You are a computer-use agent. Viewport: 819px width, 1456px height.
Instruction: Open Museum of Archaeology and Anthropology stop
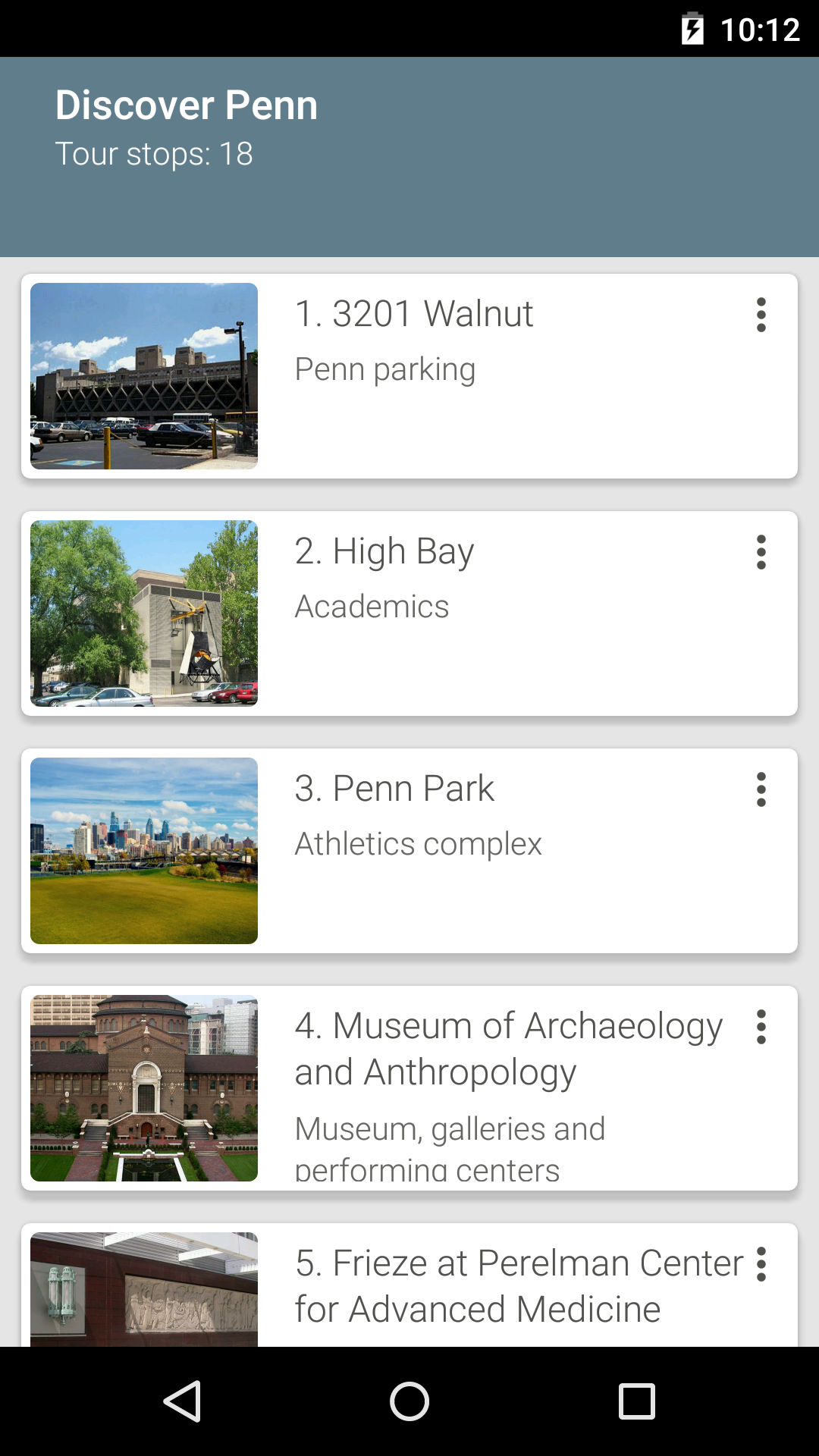(409, 1088)
